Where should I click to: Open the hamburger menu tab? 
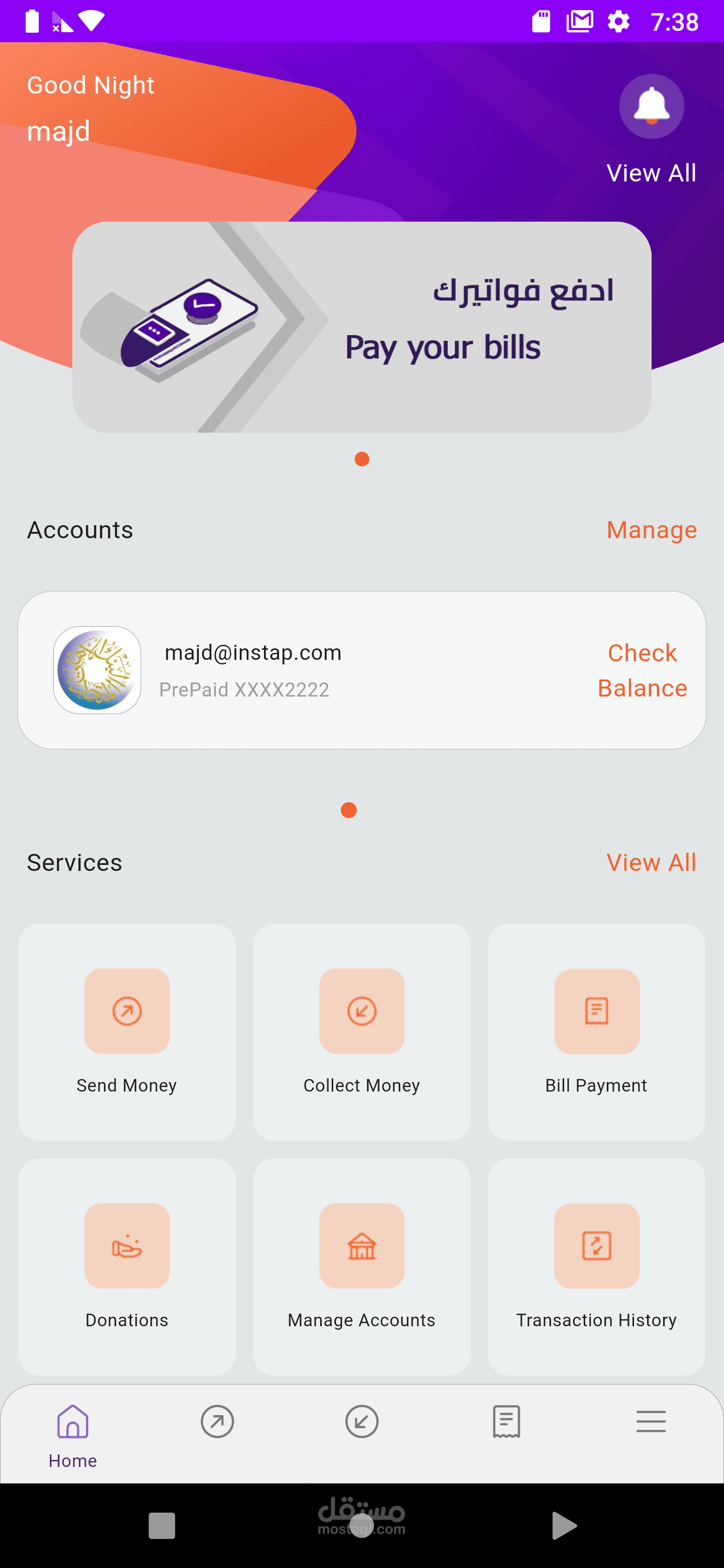pos(651,1422)
